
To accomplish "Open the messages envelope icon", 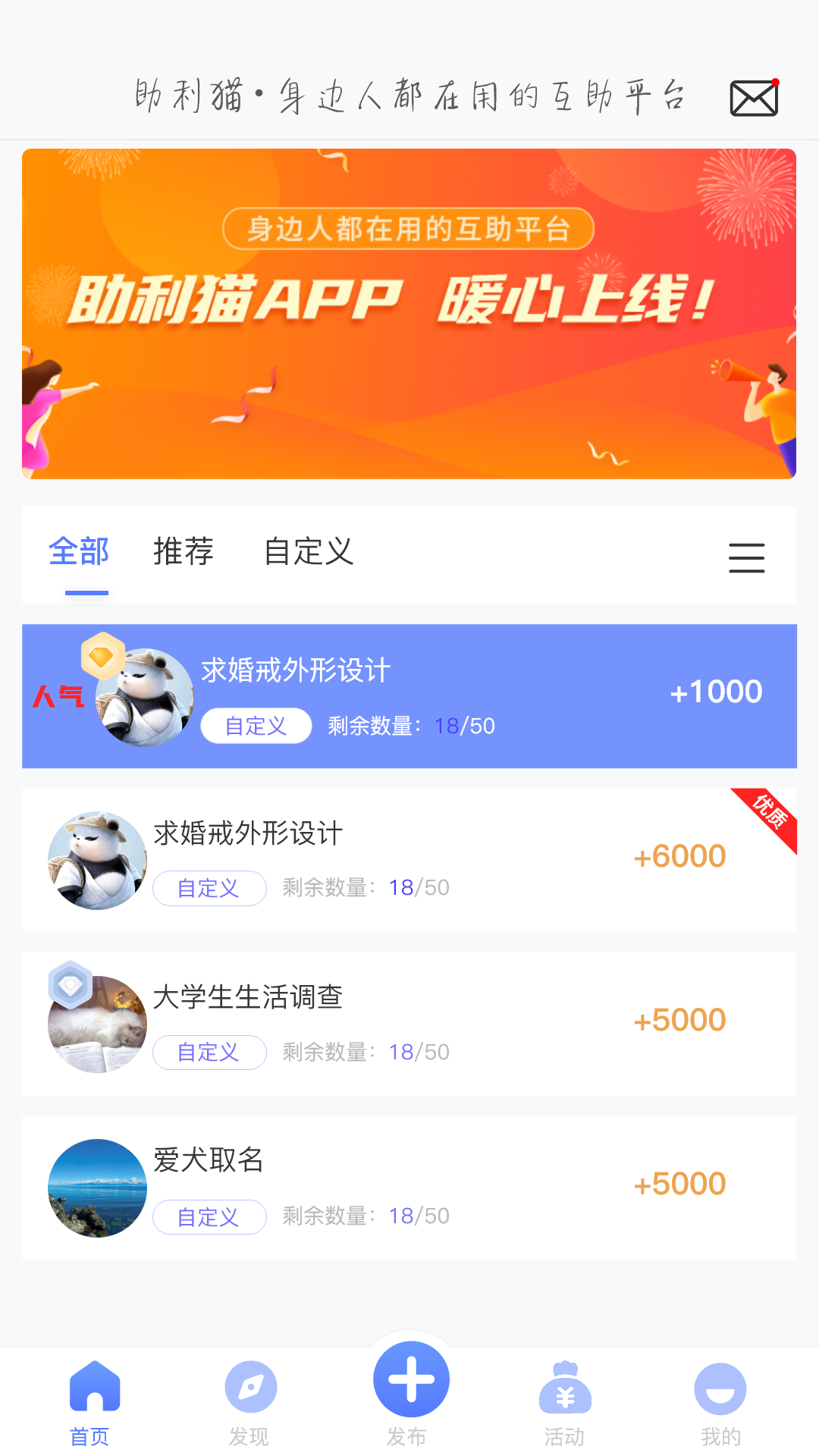I will point(753,99).
